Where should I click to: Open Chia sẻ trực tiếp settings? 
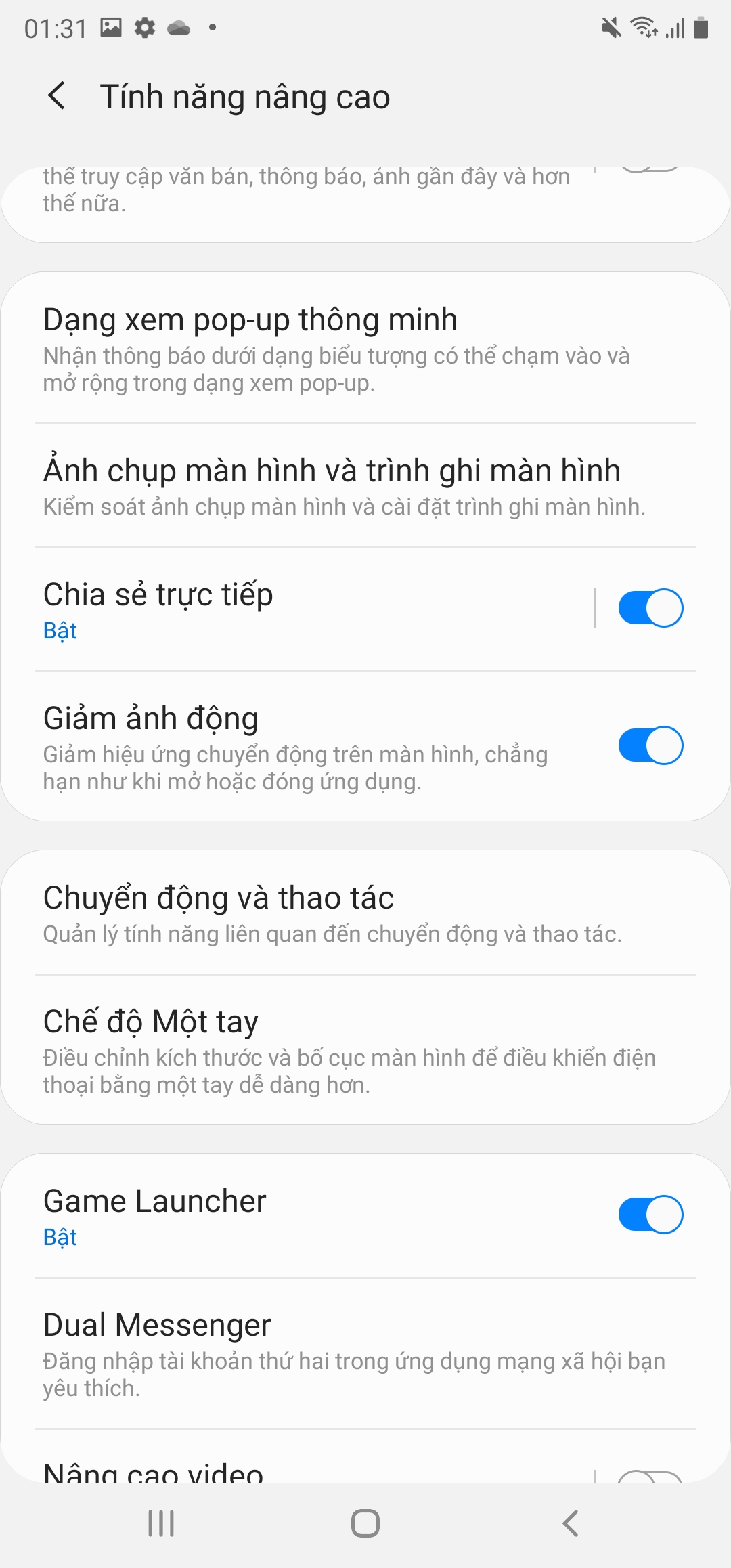(x=298, y=609)
